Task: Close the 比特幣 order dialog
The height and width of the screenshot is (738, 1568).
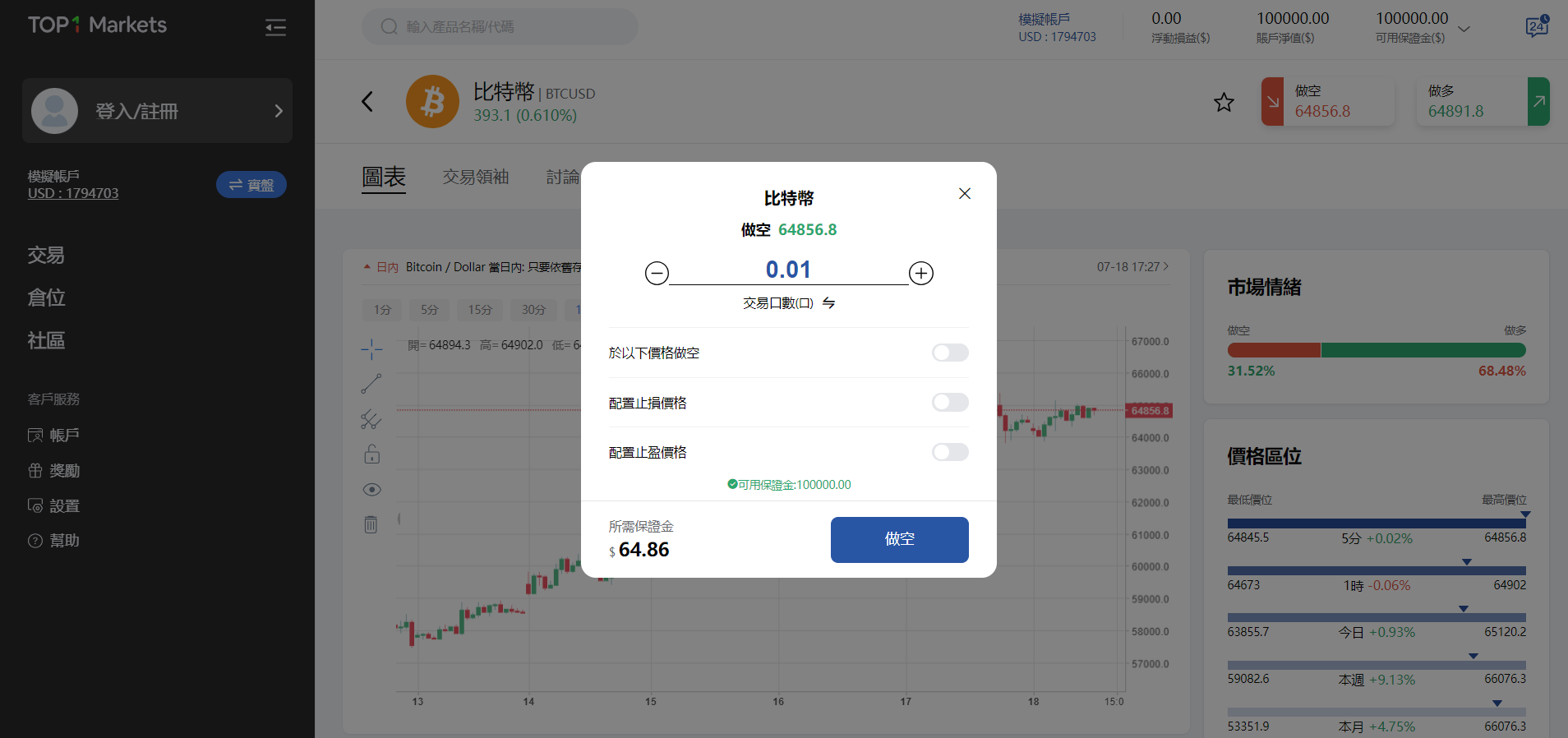Action: (x=965, y=194)
